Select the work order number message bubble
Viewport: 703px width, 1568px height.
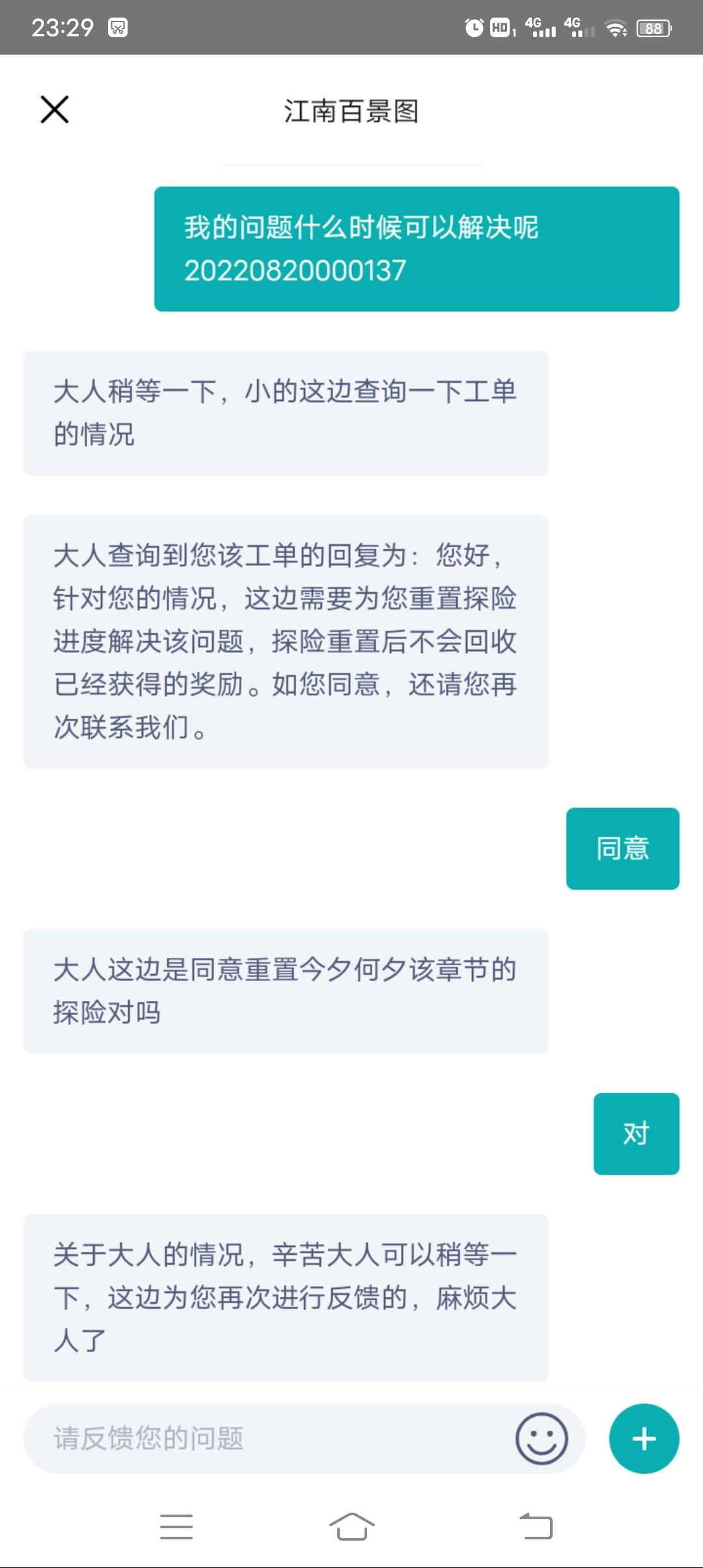(x=416, y=247)
